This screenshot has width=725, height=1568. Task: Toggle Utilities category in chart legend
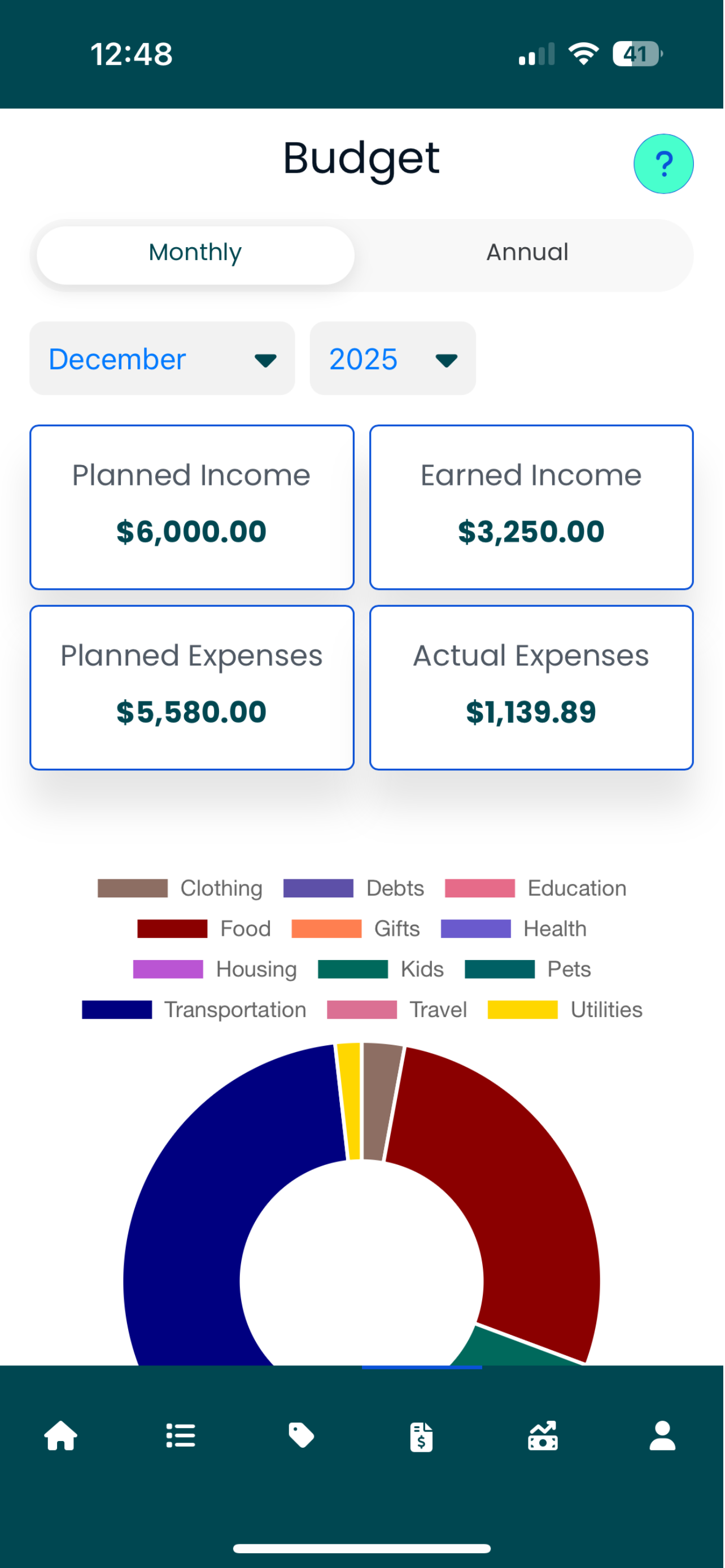click(566, 1010)
